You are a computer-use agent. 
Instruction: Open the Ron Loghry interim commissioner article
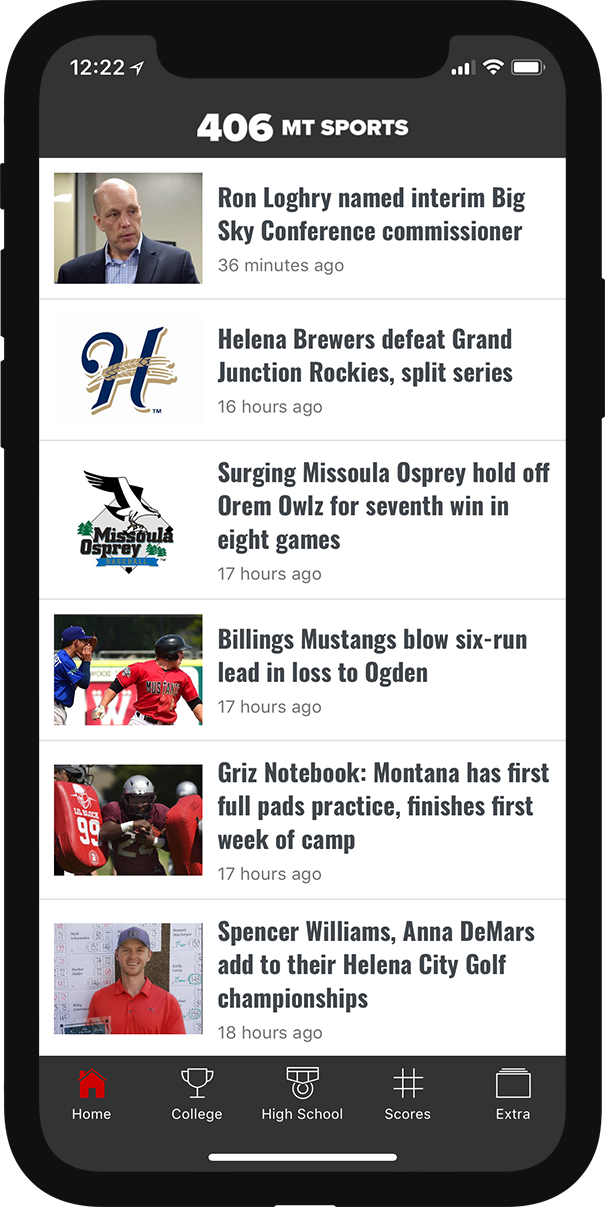click(x=370, y=215)
